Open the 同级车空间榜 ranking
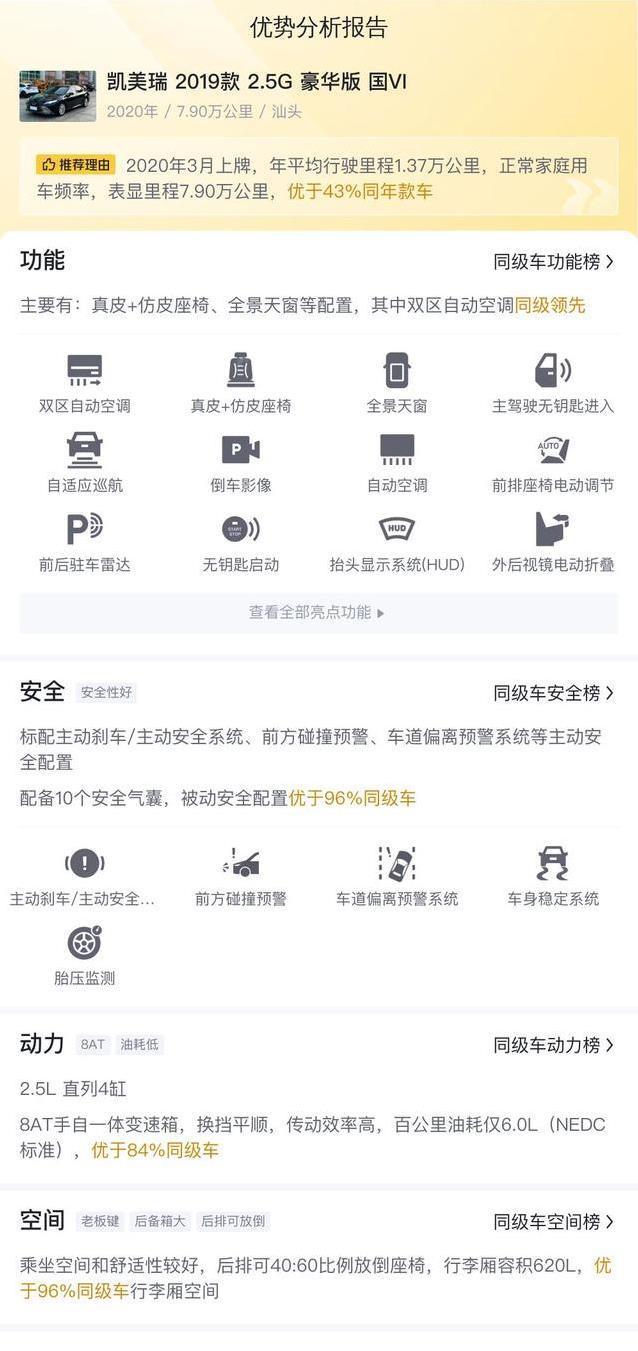Screen dimensions: 638x1351 [x=553, y=1222]
